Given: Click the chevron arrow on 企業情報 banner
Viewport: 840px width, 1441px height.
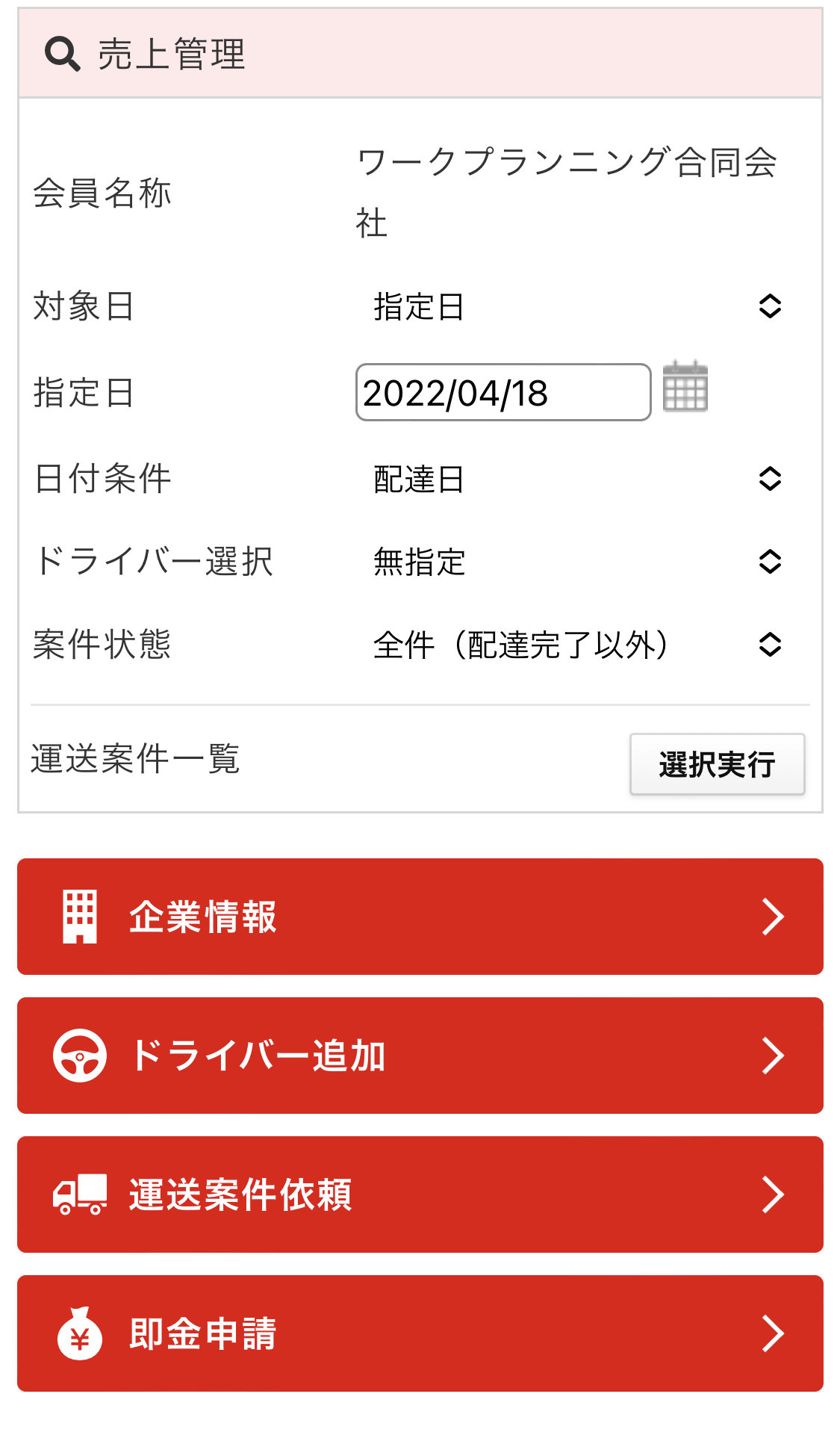Looking at the screenshot, I should pyautogui.click(x=774, y=917).
